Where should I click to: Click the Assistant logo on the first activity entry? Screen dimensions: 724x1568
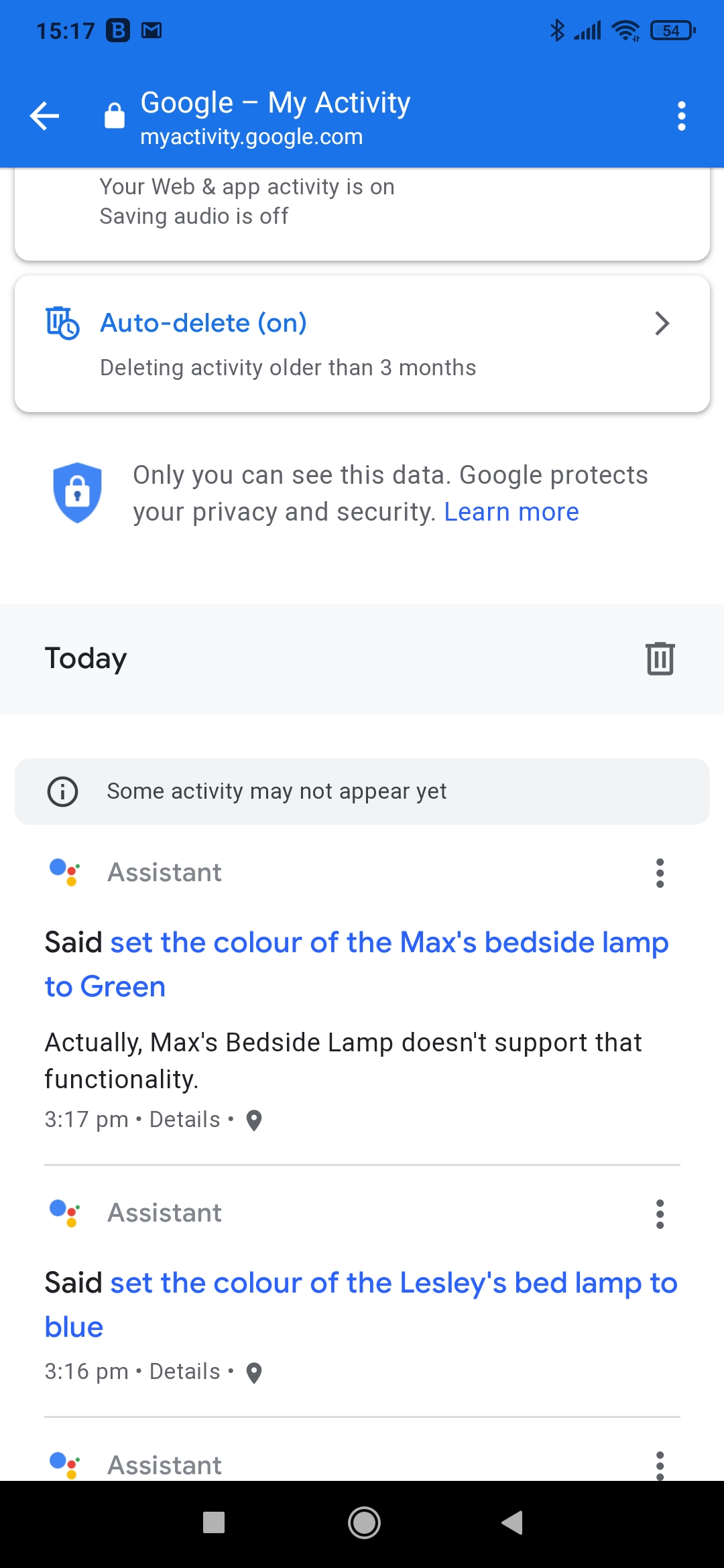click(64, 872)
